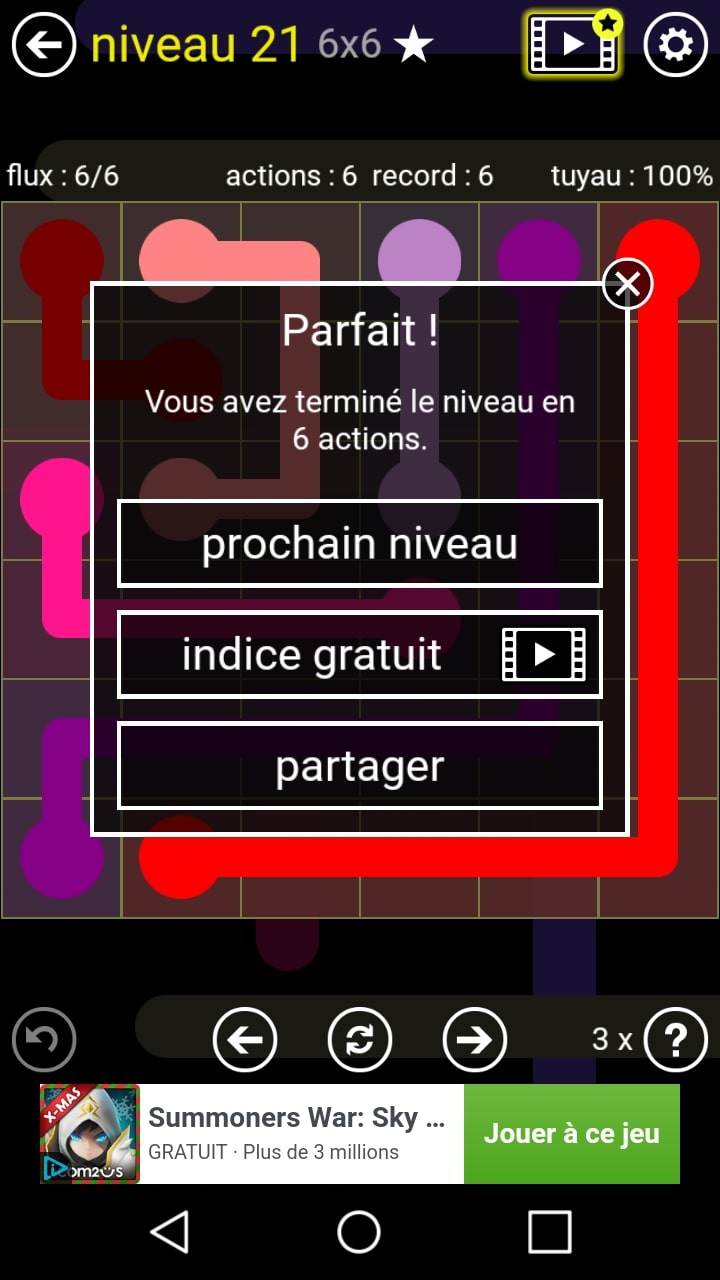Get an indice gratuit
This screenshot has height=1280, width=720.
(x=360, y=655)
